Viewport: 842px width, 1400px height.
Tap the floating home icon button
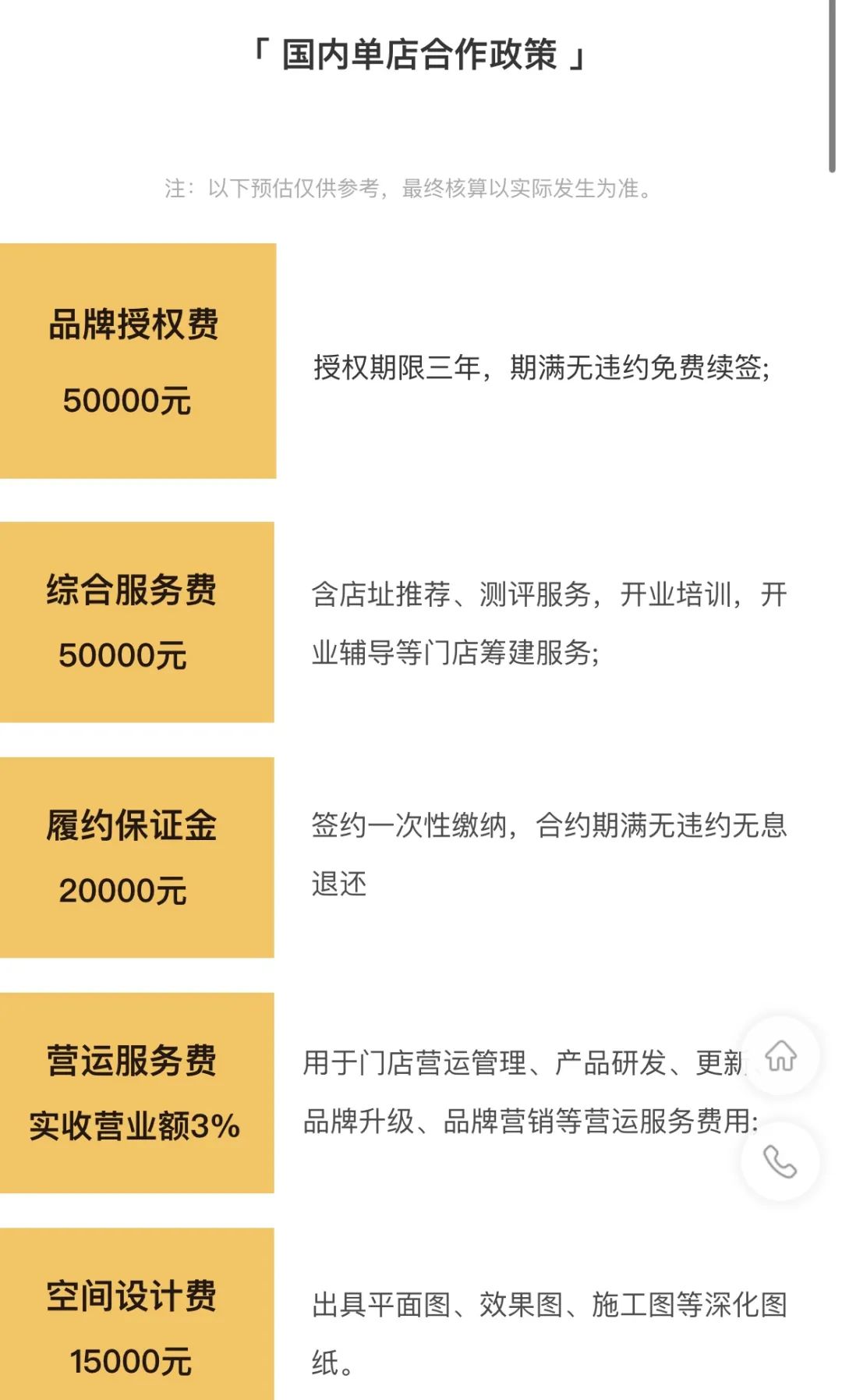[x=780, y=1056]
